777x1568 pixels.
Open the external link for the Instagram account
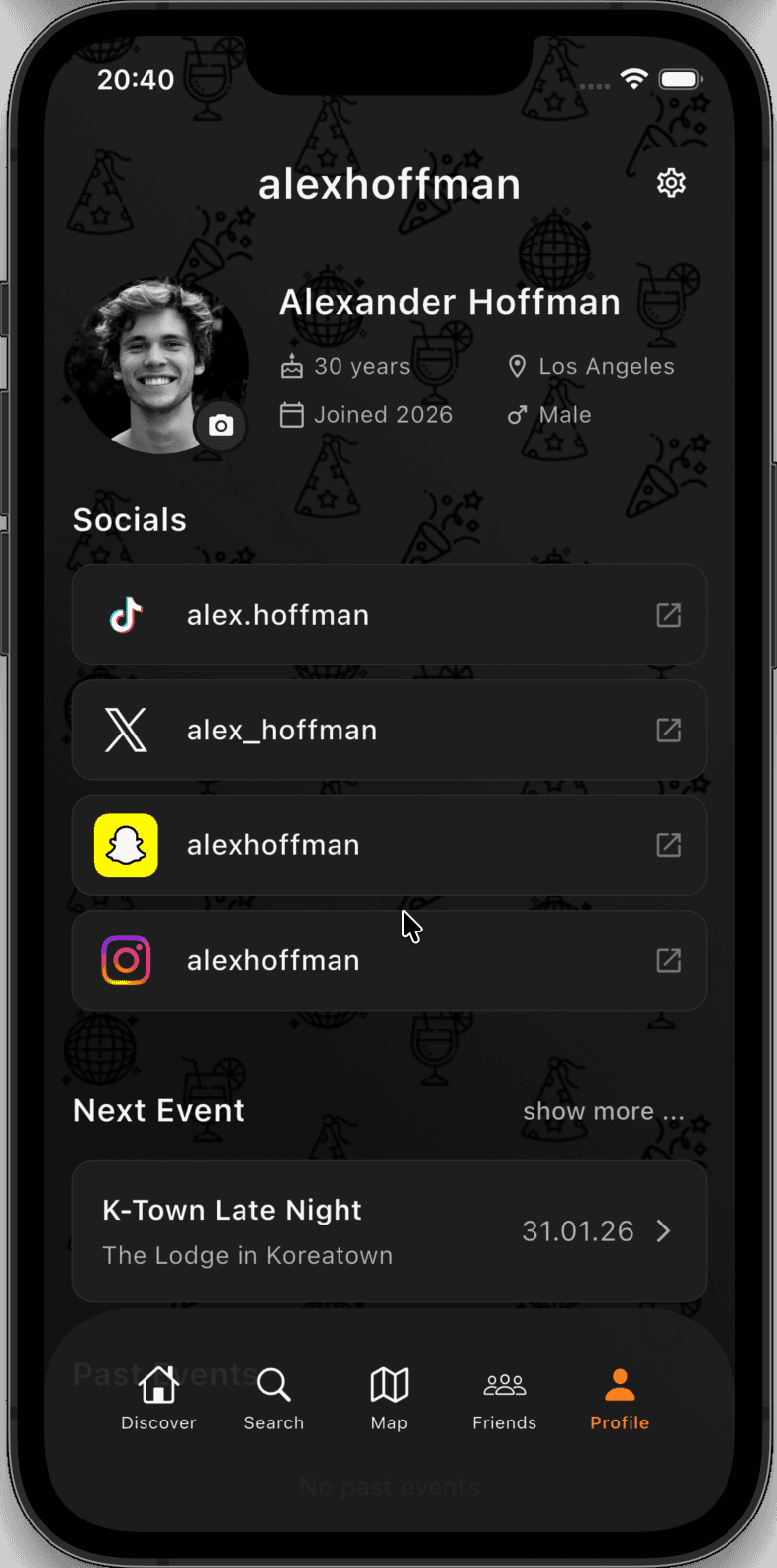tap(669, 960)
